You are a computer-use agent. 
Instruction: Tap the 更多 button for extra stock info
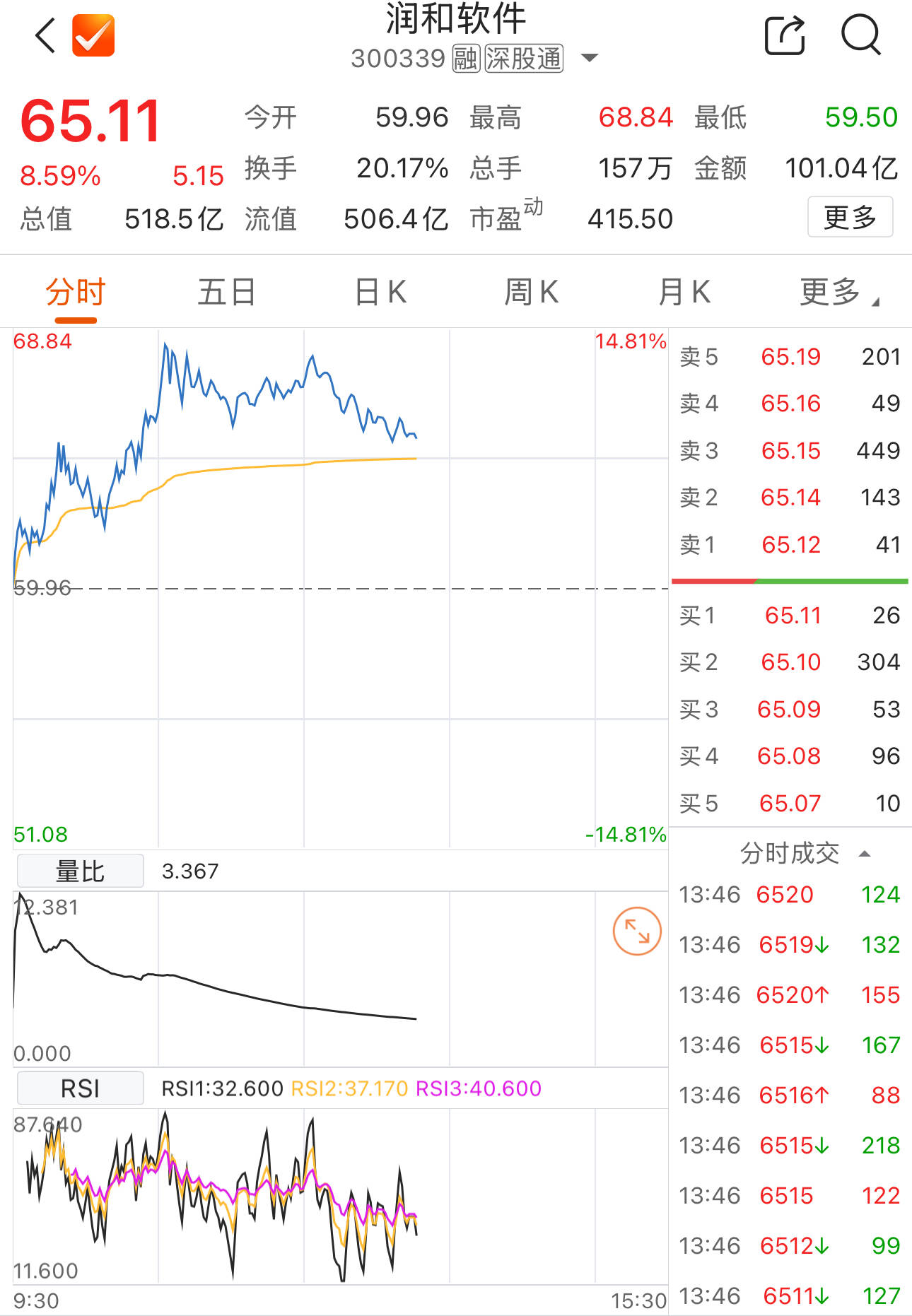point(850,217)
